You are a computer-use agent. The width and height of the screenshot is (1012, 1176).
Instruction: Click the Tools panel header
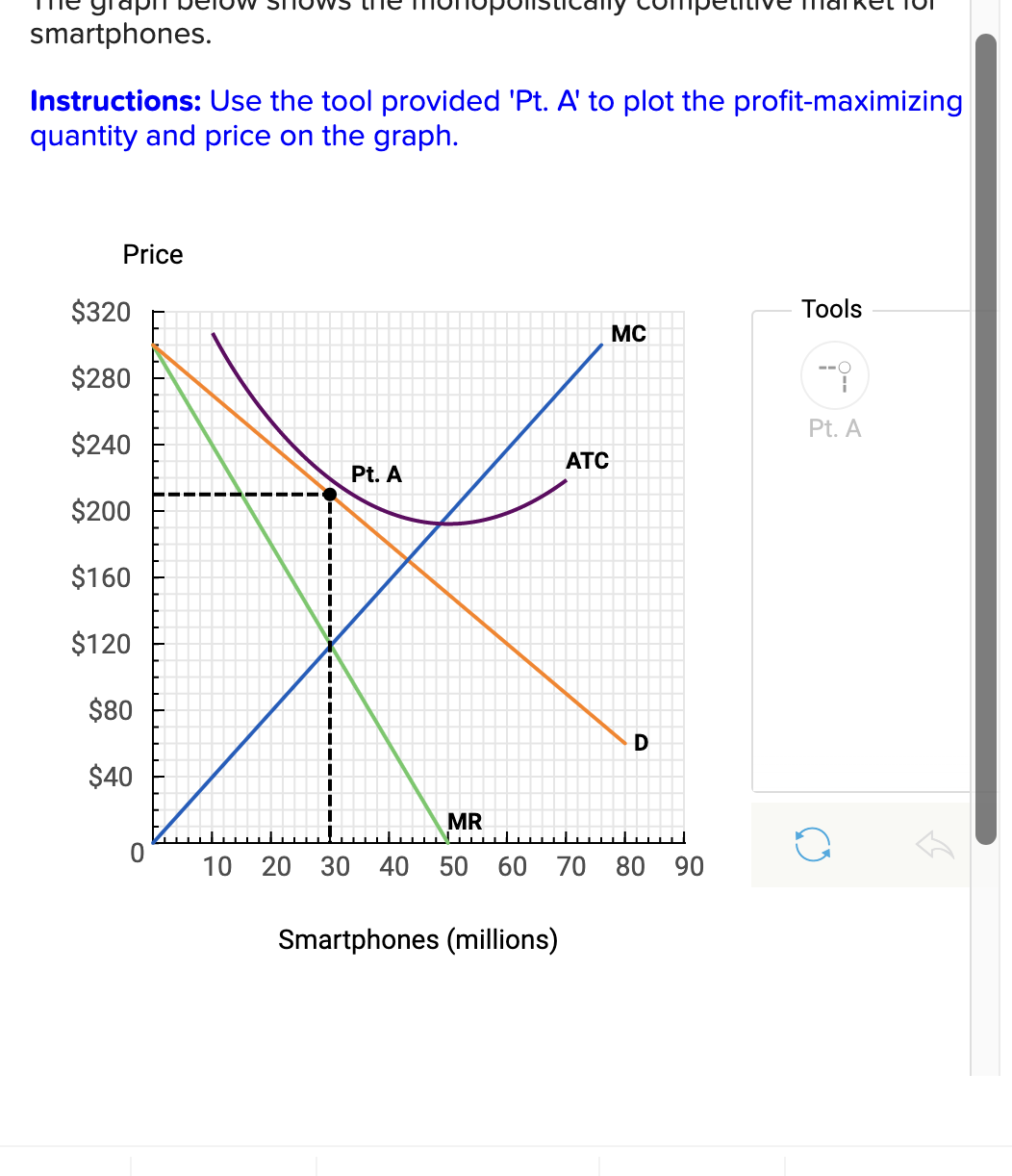coord(831,309)
